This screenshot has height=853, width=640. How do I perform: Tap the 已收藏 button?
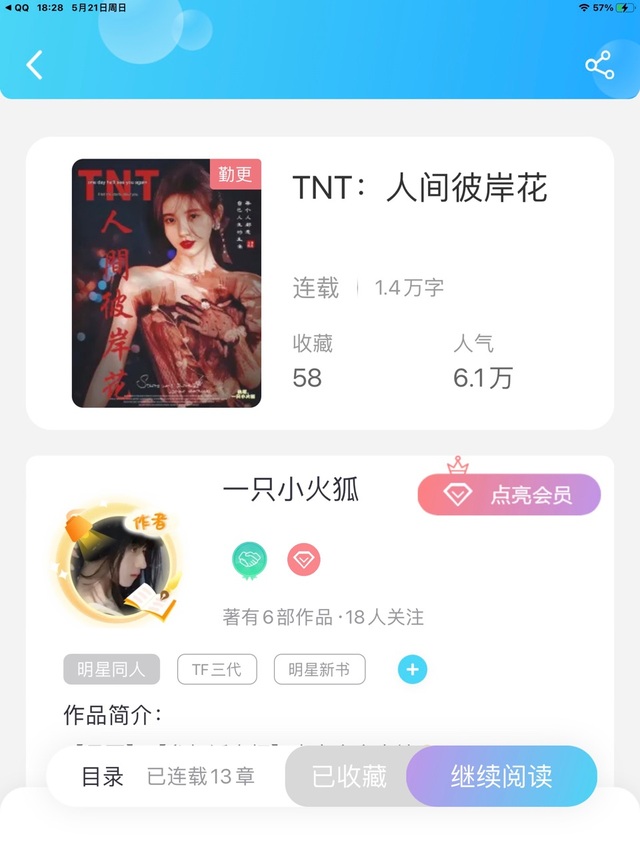coord(348,777)
